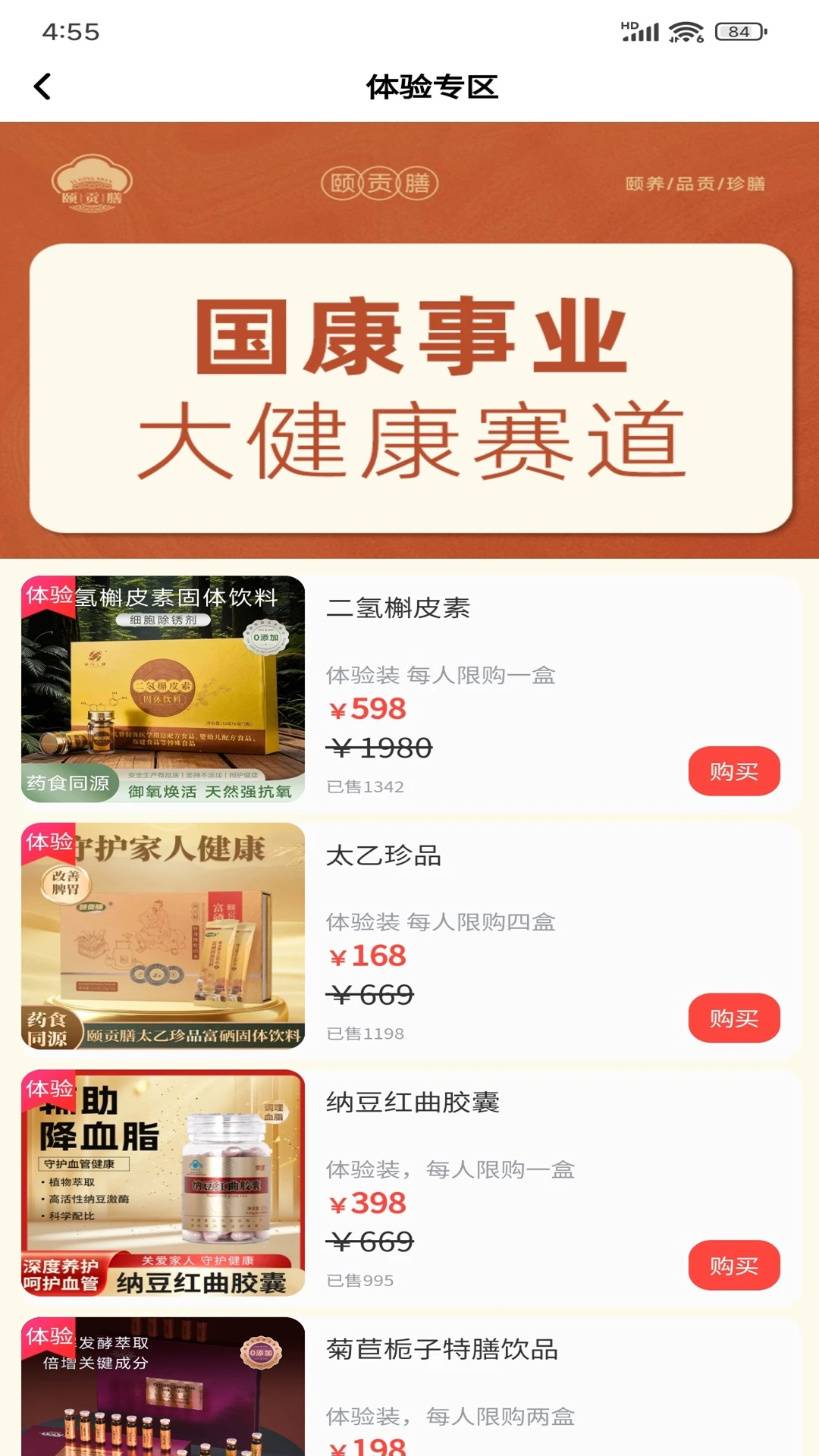The width and height of the screenshot is (819, 1456).
Task: Select the 太乙珍品 product name
Action: [381, 857]
